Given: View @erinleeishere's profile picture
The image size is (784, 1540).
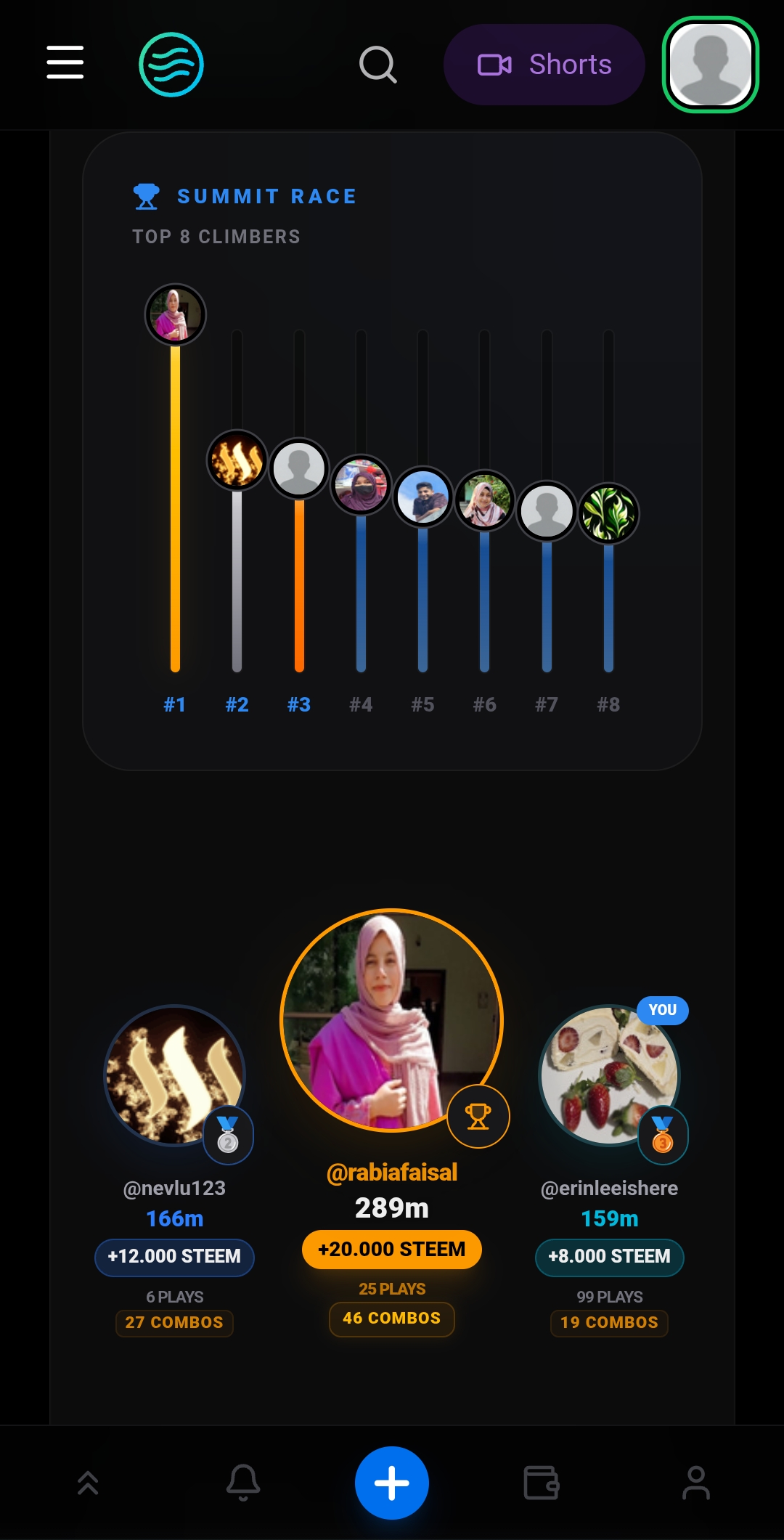Looking at the screenshot, I should (x=610, y=1075).
